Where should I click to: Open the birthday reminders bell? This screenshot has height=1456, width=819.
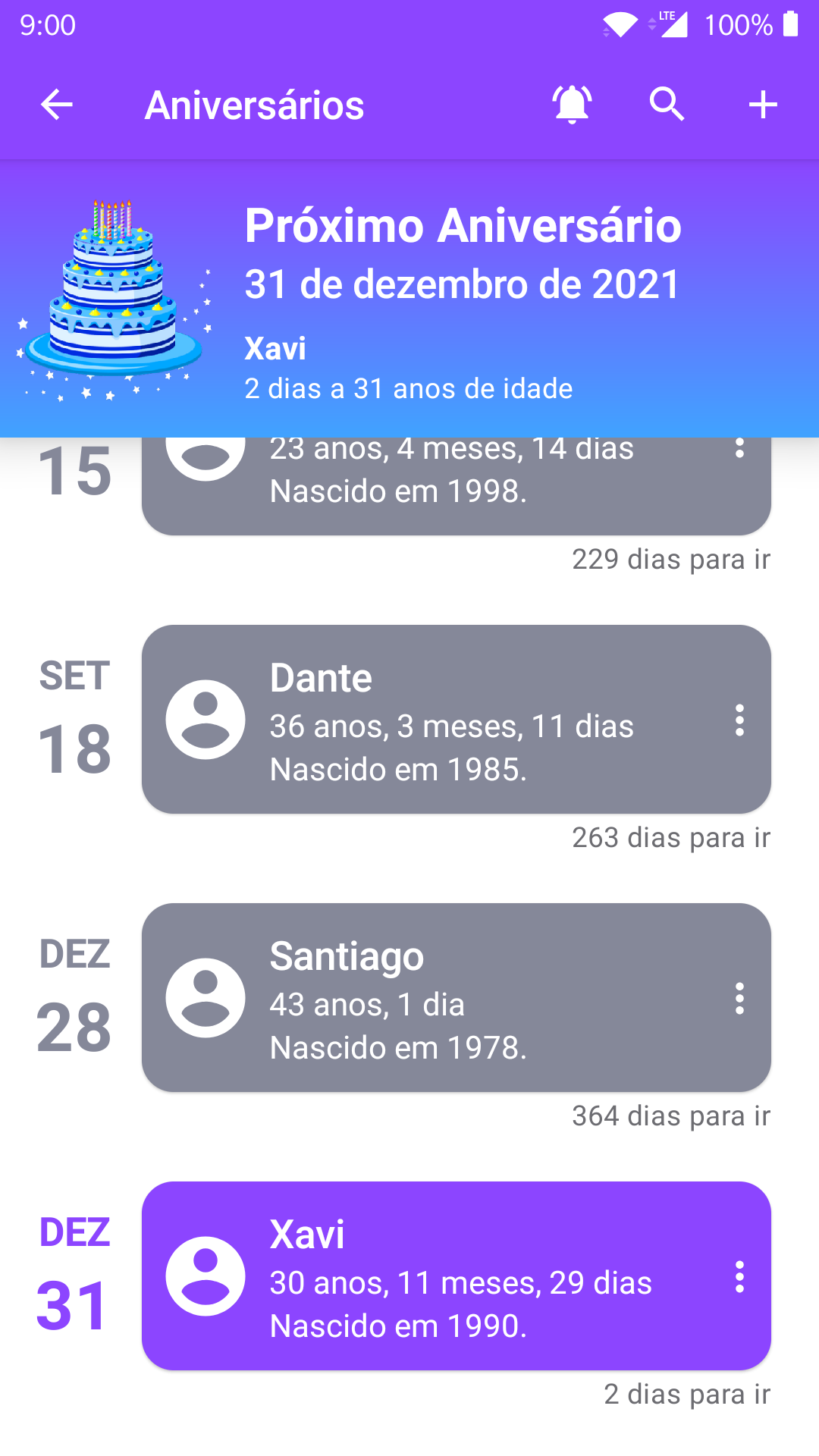click(x=572, y=105)
